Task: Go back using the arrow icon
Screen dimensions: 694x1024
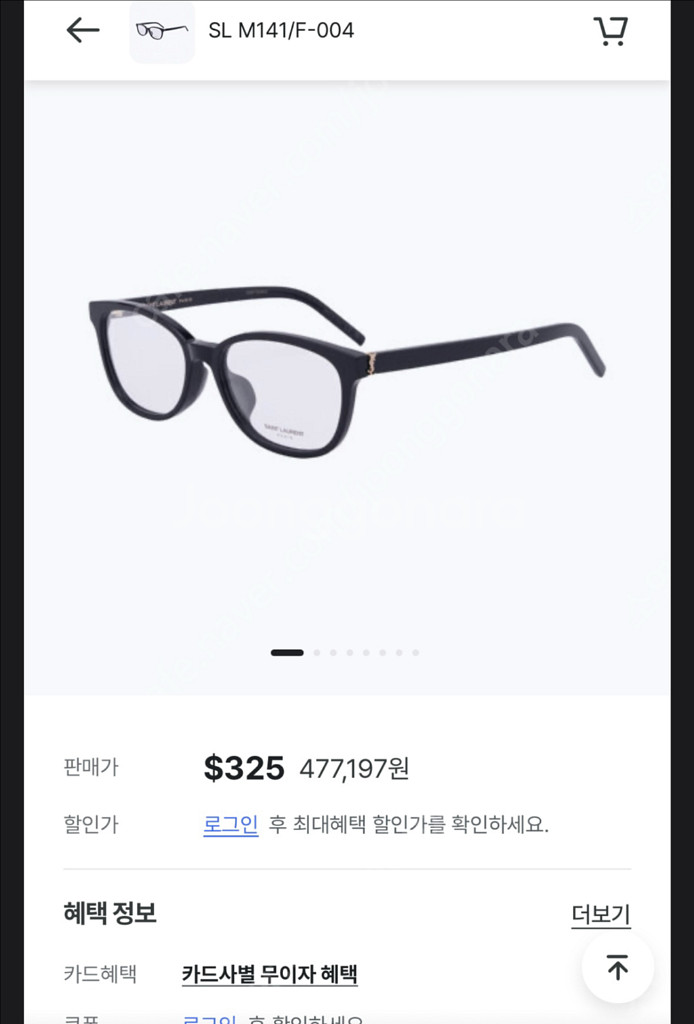Action: 83,31
